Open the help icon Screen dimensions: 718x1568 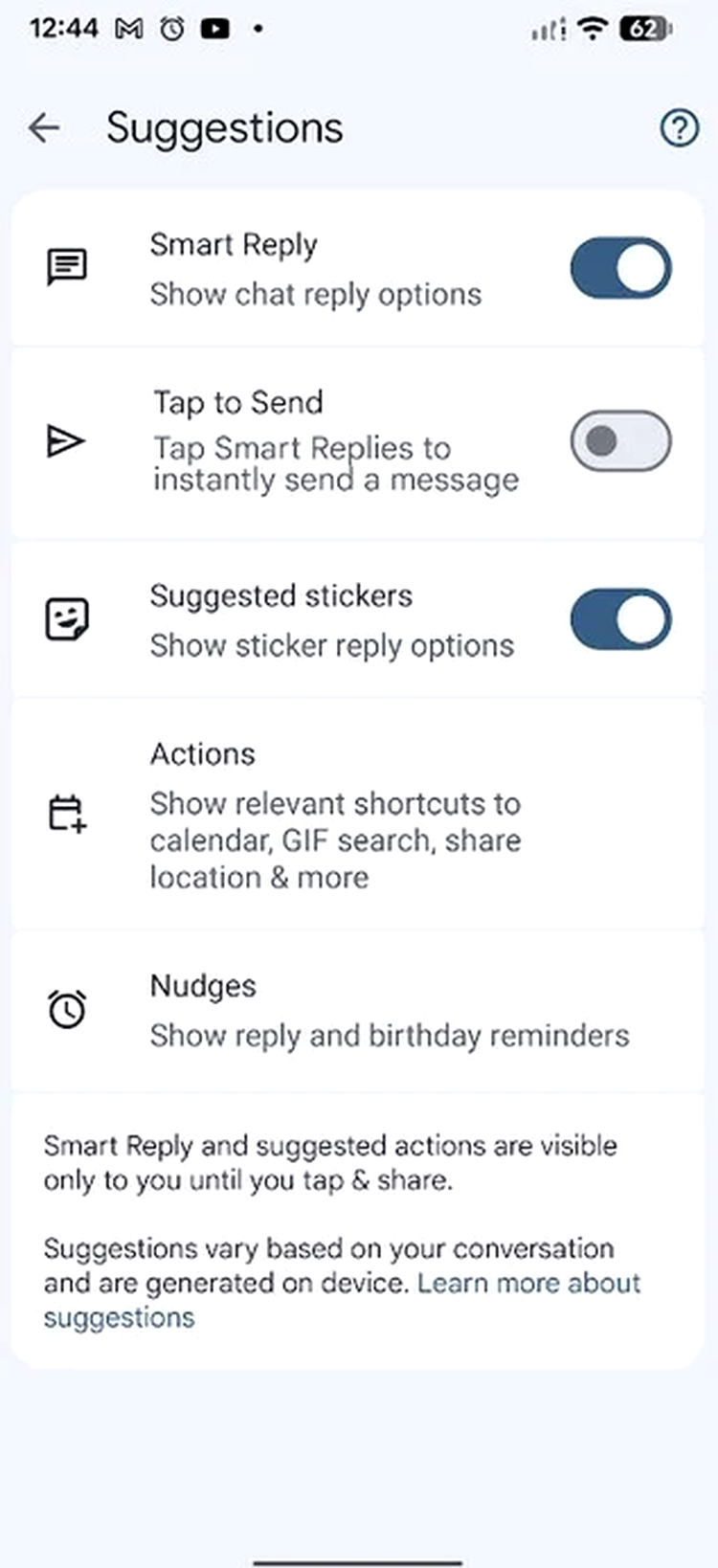coord(679,127)
